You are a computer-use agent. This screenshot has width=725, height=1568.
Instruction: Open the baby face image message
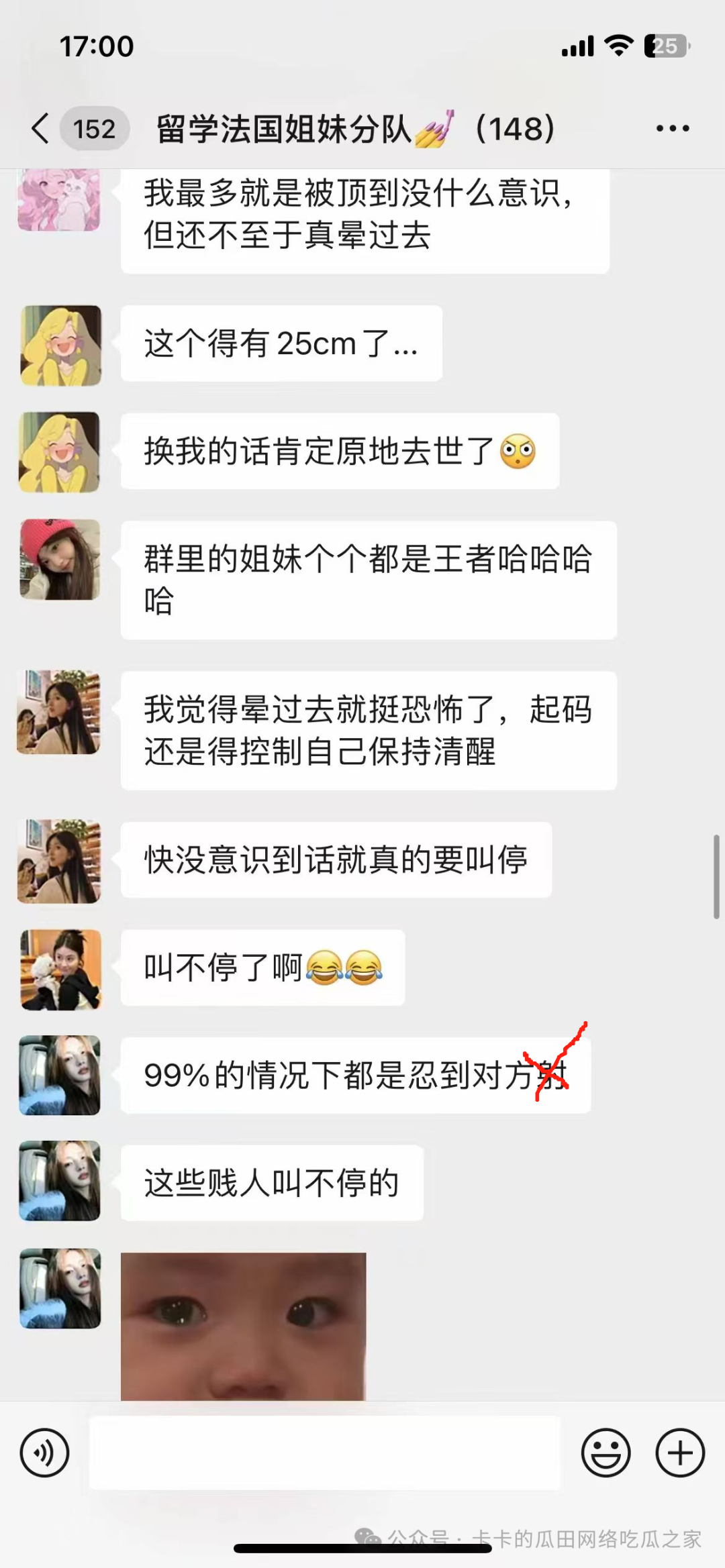pyautogui.click(x=243, y=1325)
